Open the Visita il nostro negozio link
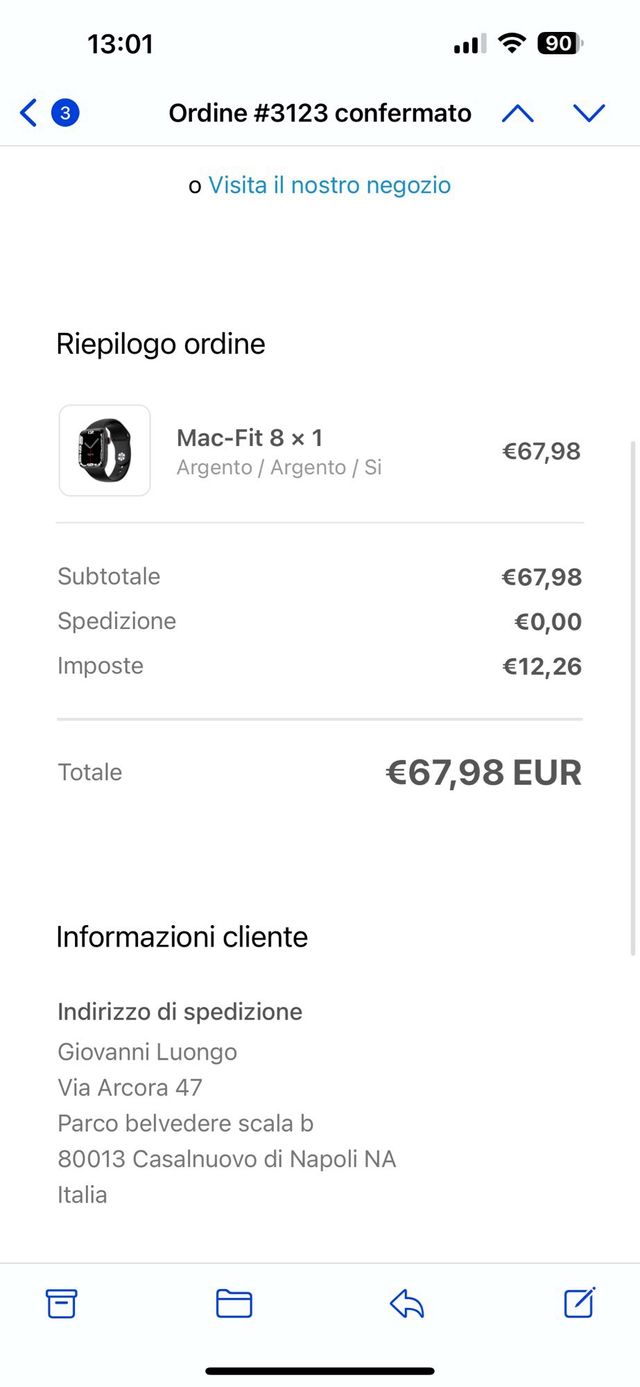This screenshot has width=640, height=1387. (x=329, y=185)
